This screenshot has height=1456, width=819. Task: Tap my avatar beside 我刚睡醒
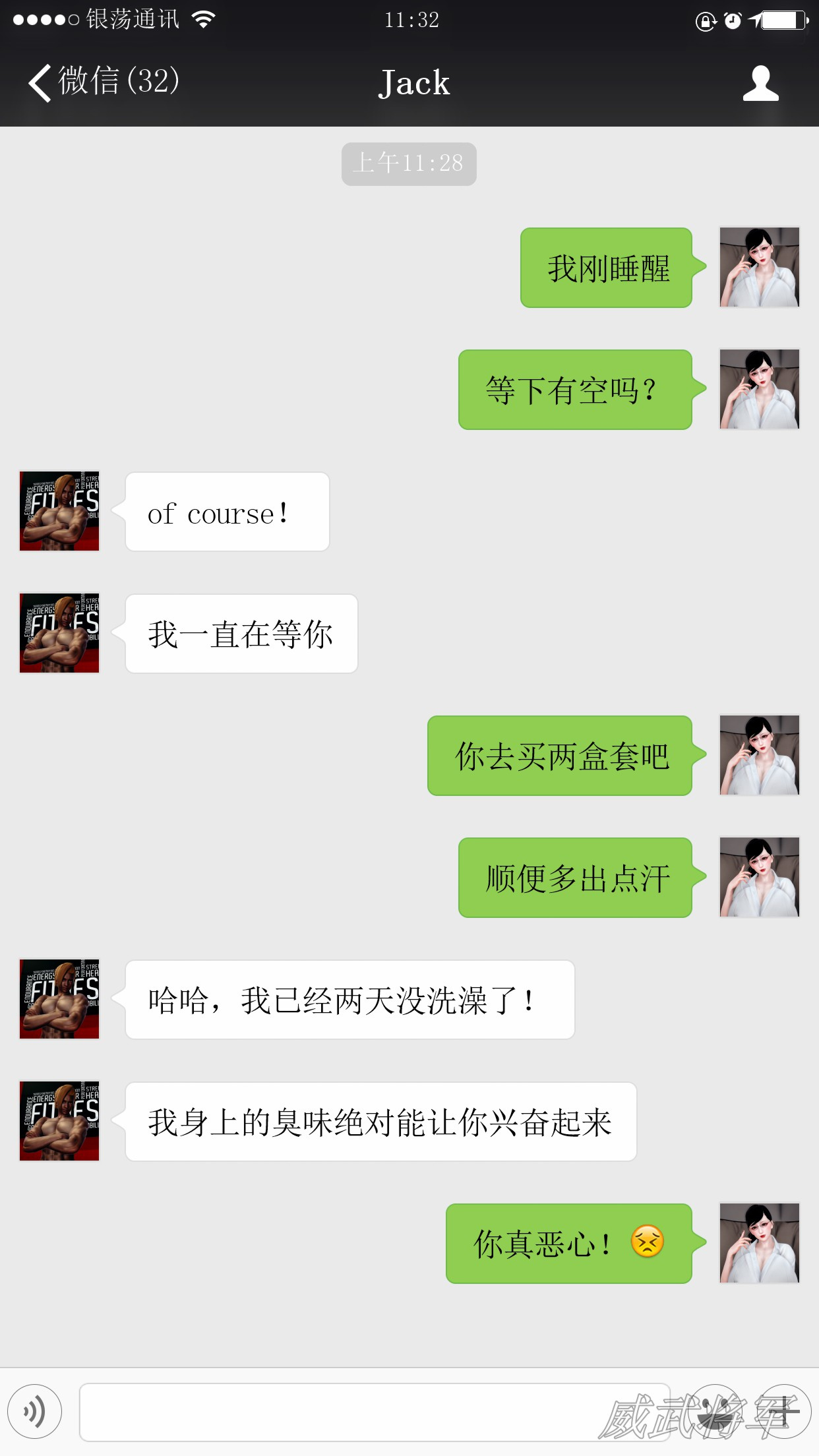pos(759,267)
